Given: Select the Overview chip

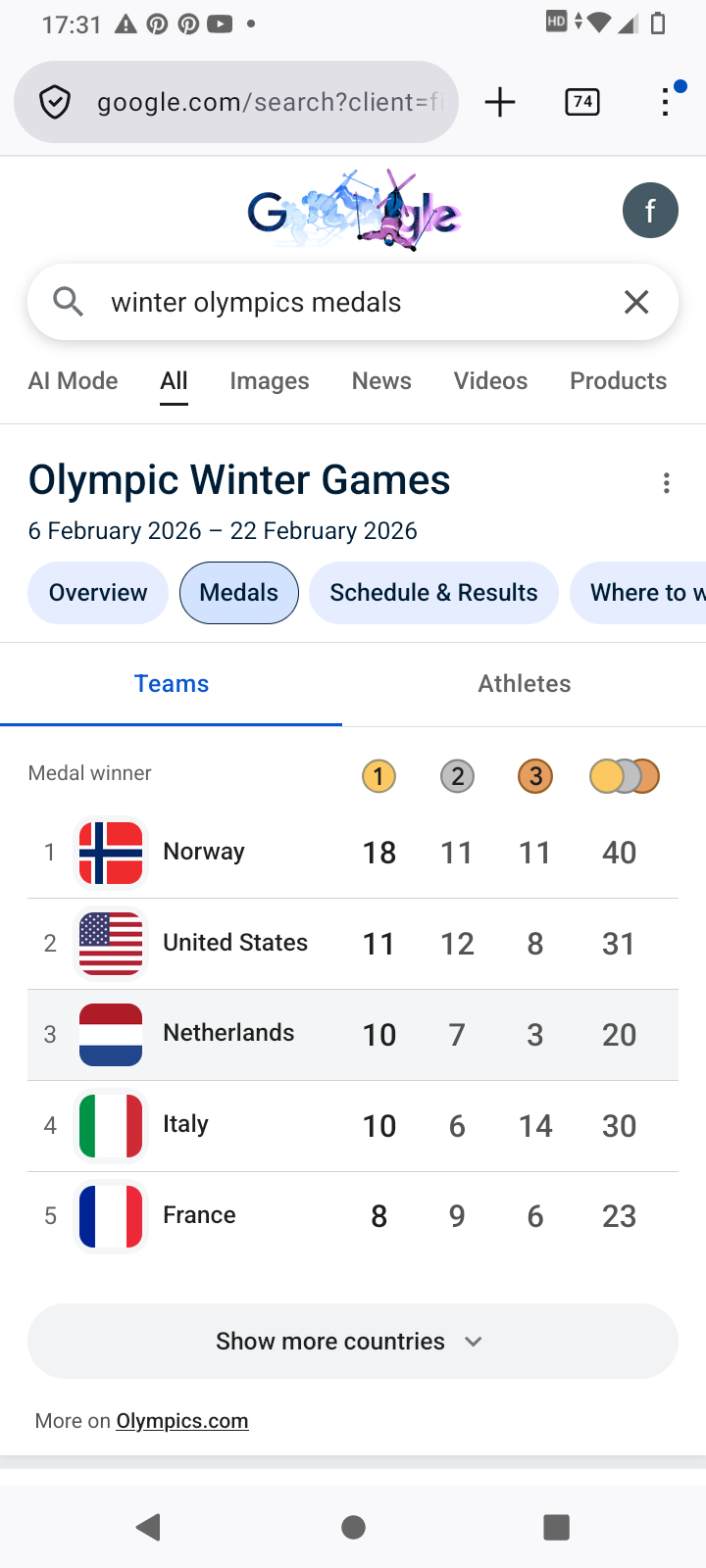Looking at the screenshot, I should pos(98,593).
